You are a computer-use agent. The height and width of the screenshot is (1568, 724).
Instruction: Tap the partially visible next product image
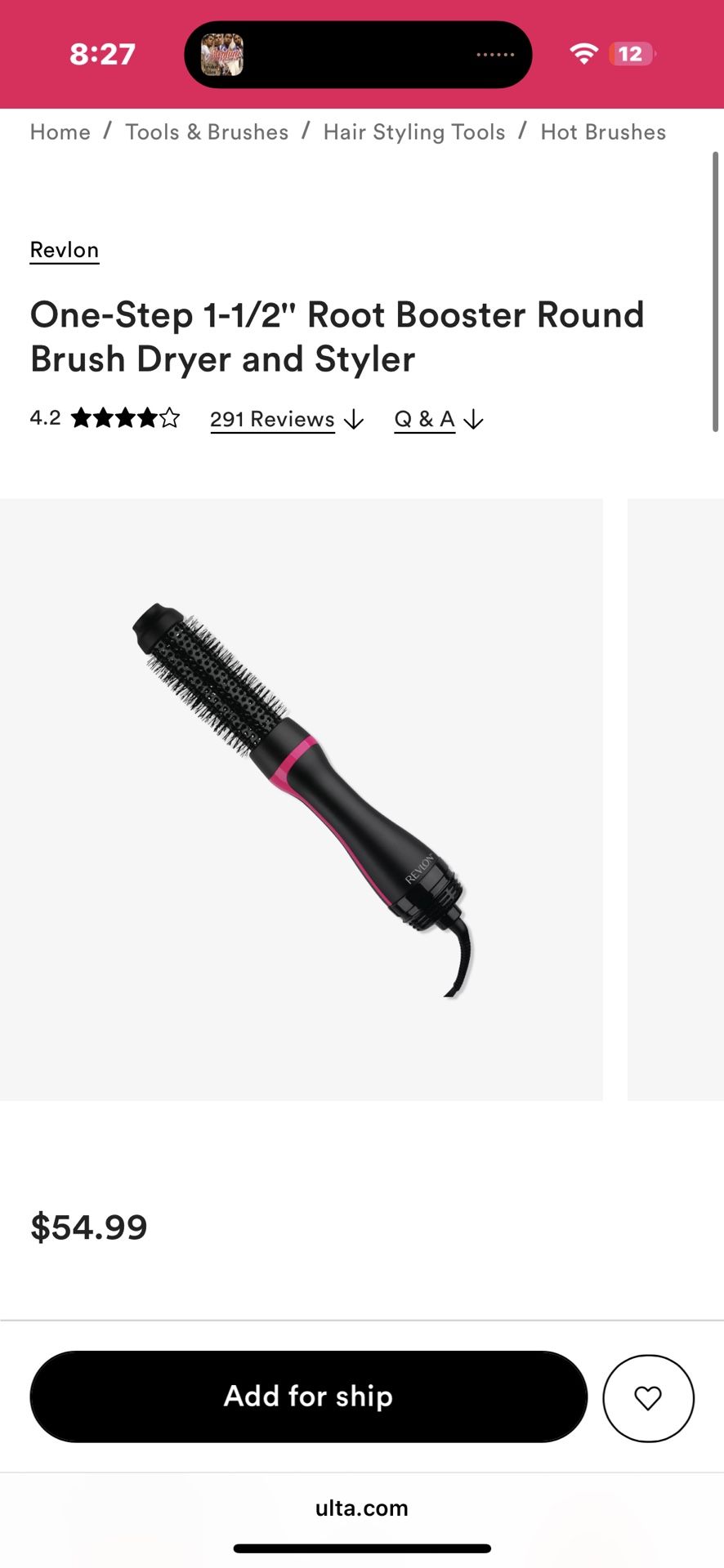tap(675, 796)
